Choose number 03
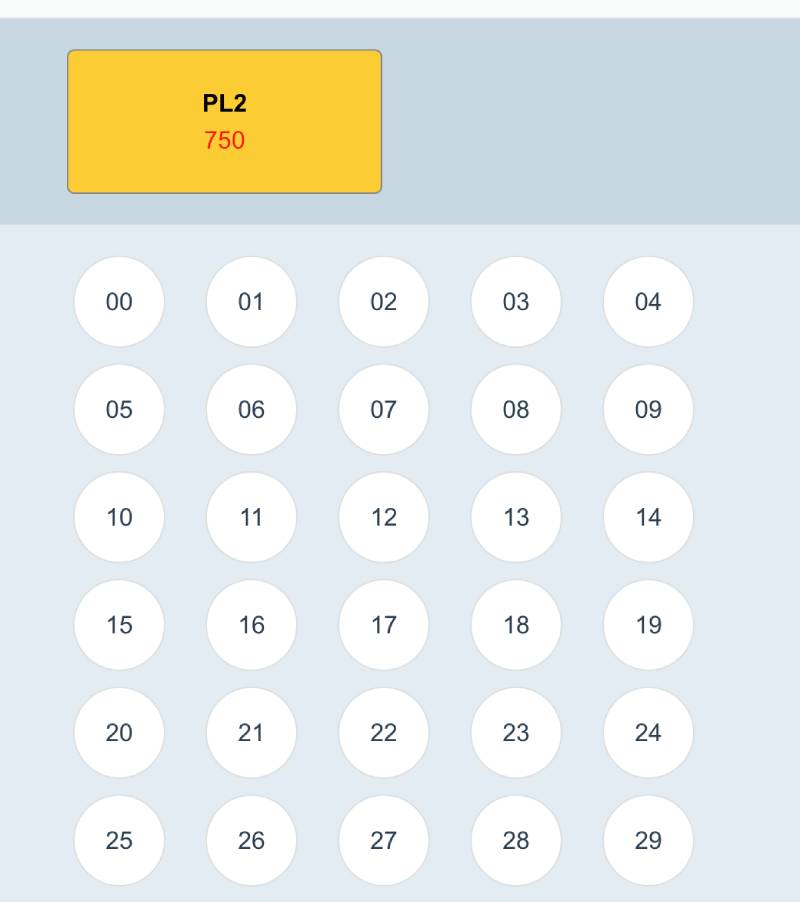The width and height of the screenshot is (800, 902). point(516,302)
